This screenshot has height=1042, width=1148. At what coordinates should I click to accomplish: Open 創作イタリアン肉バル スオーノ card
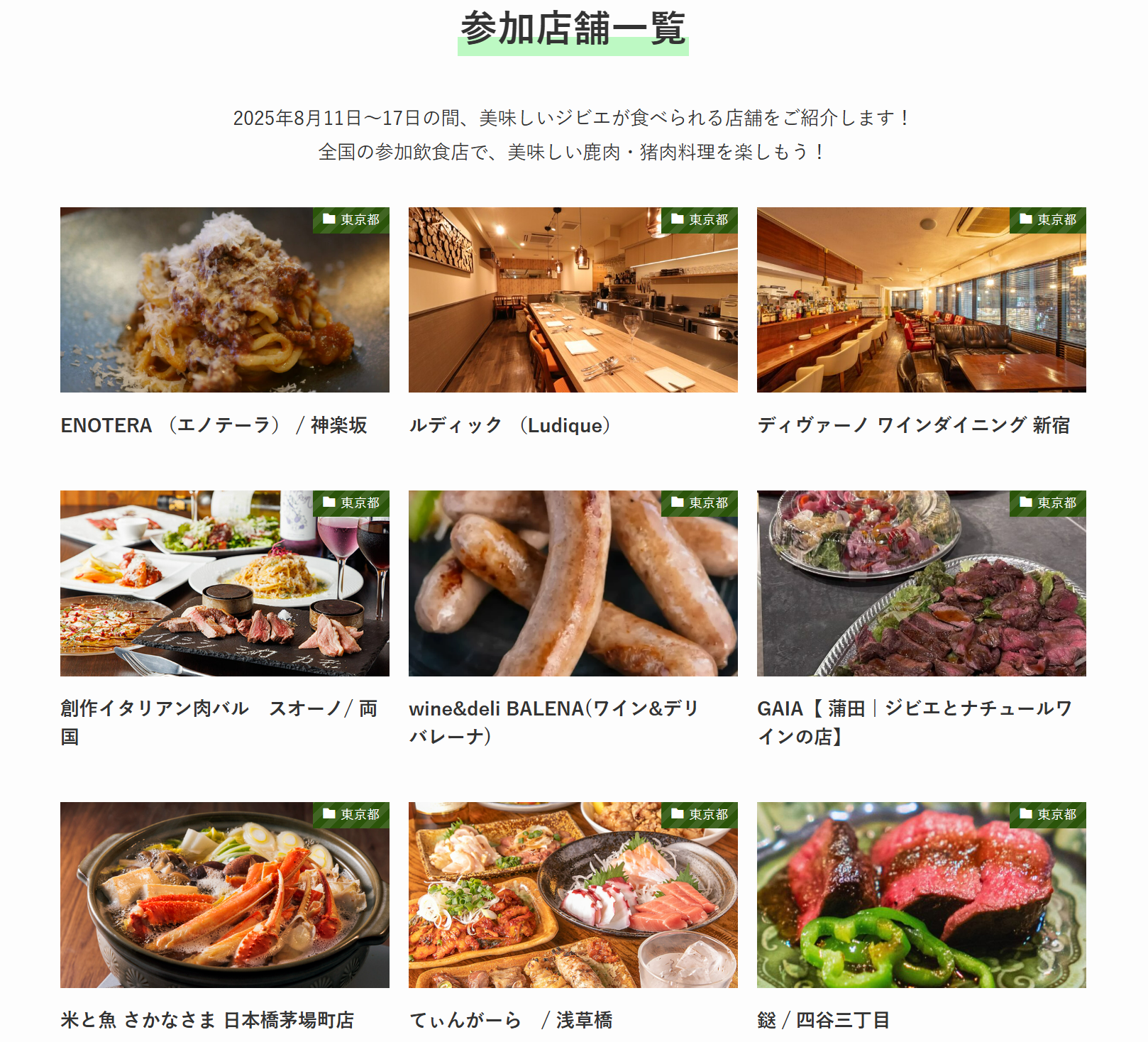point(224,583)
